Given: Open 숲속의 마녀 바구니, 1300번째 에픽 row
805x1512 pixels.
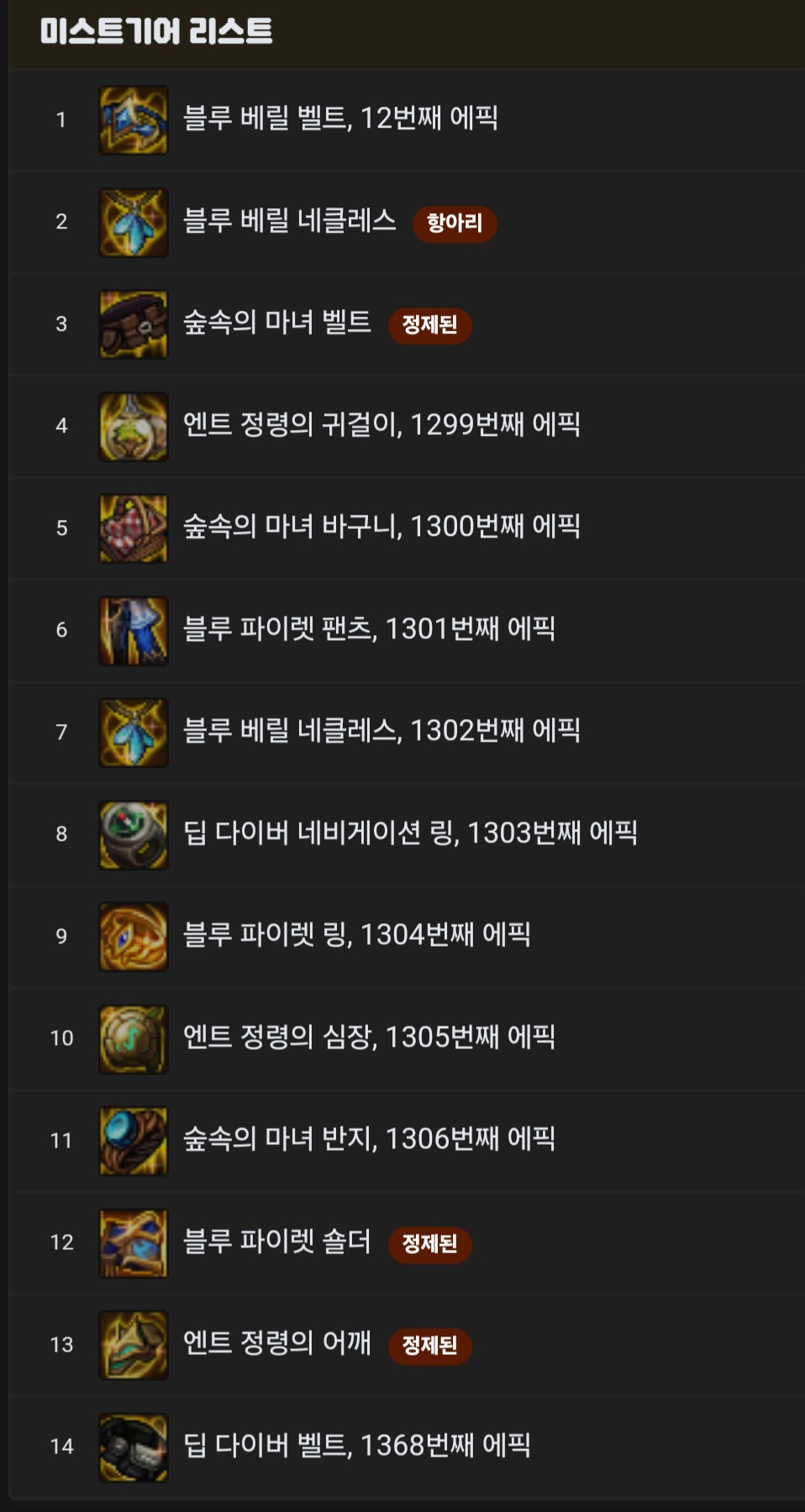Looking at the screenshot, I should (381, 527).
